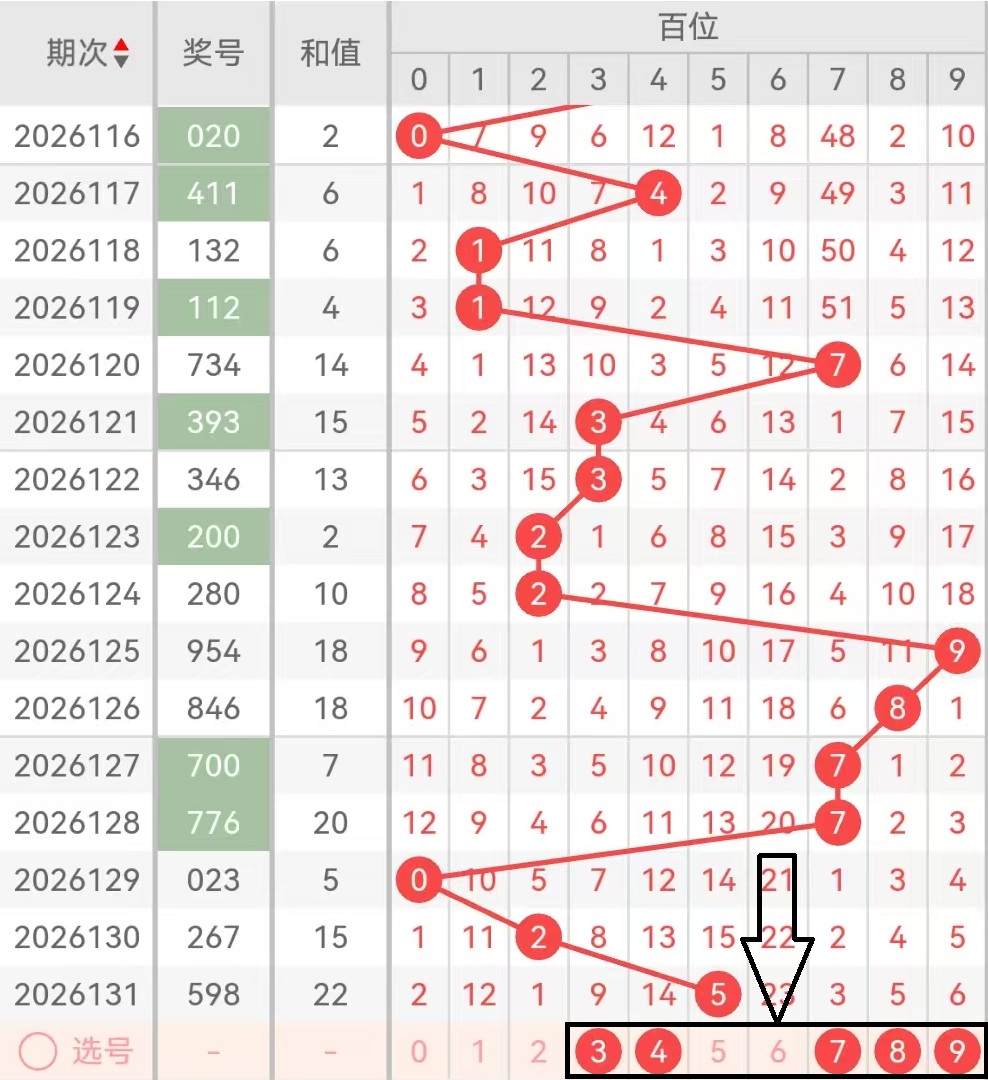Select number 1 in the 选号 row

pyautogui.click(x=479, y=1052)
